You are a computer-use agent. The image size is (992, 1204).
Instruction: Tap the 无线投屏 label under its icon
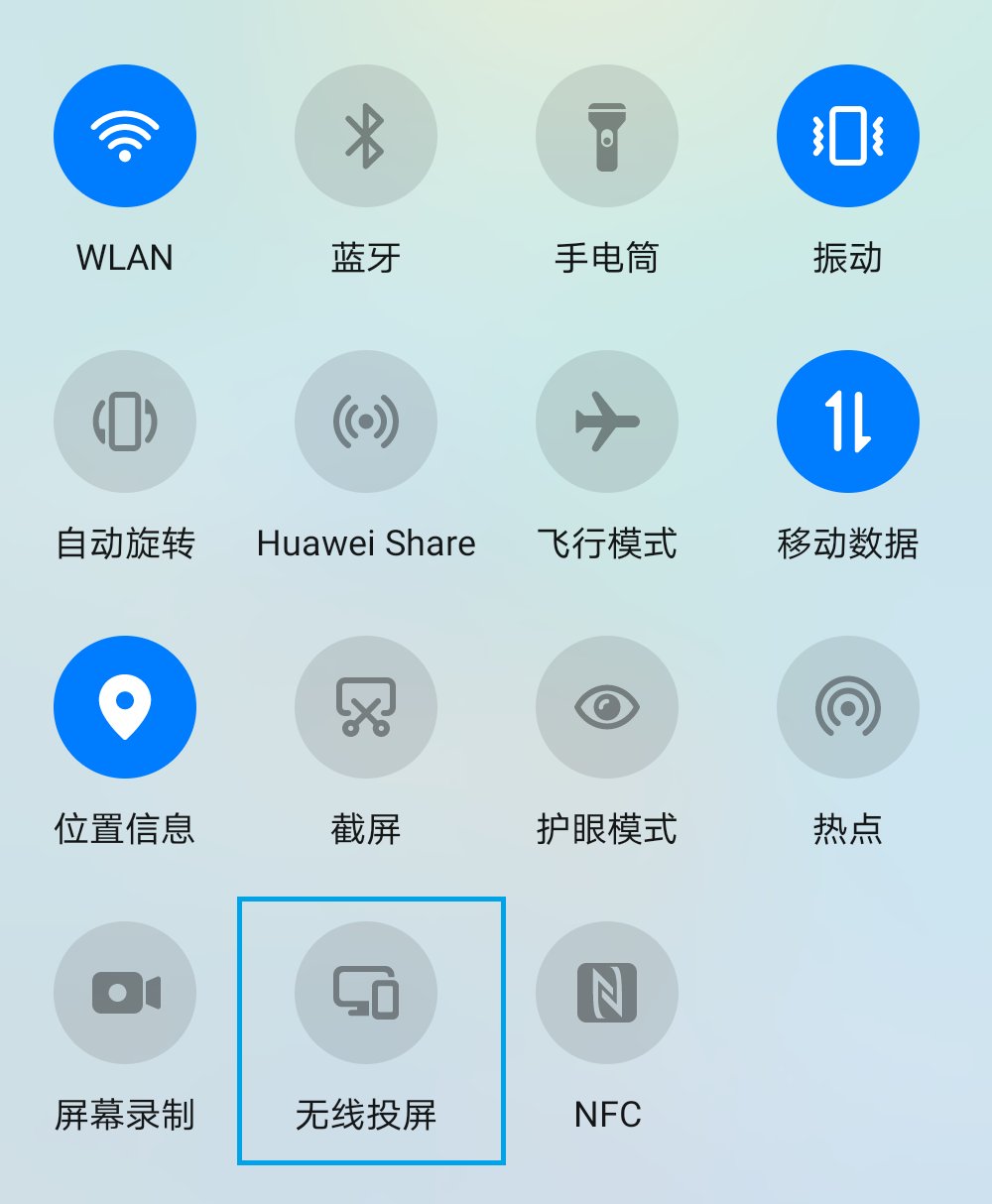click(366, 1115)
